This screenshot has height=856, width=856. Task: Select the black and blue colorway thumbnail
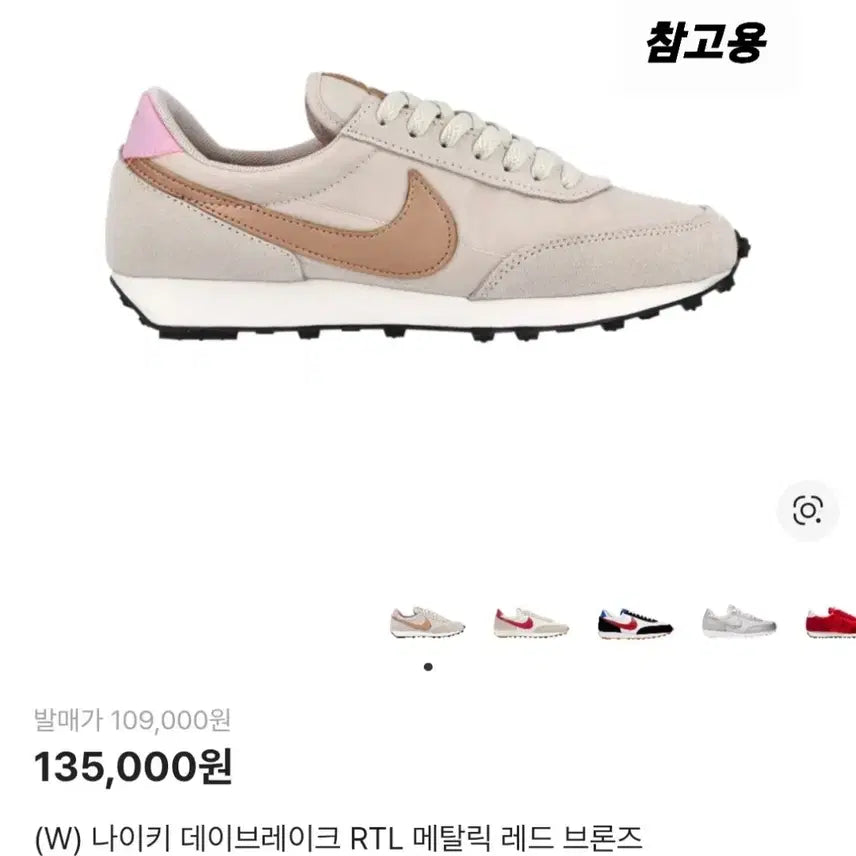point(635,622)
